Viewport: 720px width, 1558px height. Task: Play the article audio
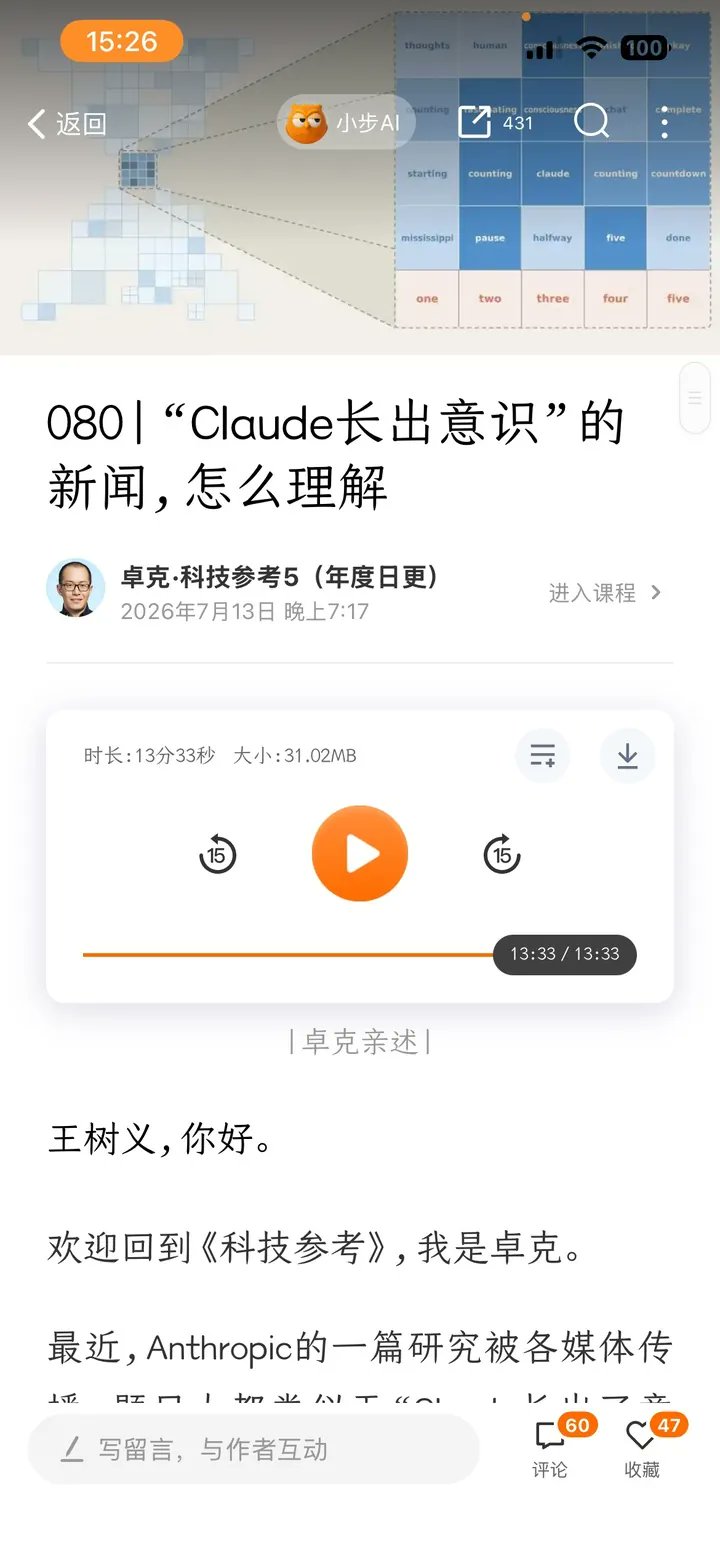pos(360,854)
